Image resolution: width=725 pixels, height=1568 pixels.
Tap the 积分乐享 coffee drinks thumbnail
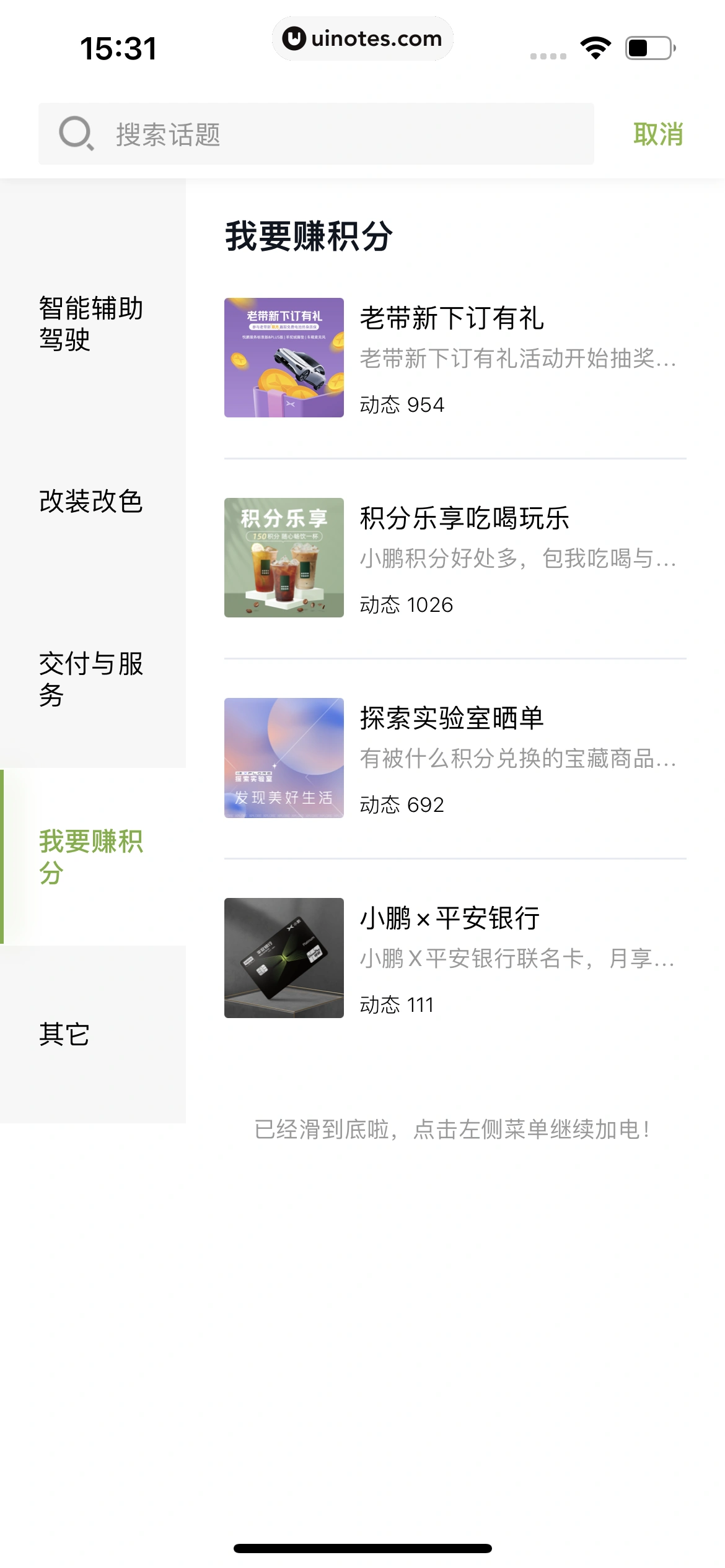[x=283, y=557]
